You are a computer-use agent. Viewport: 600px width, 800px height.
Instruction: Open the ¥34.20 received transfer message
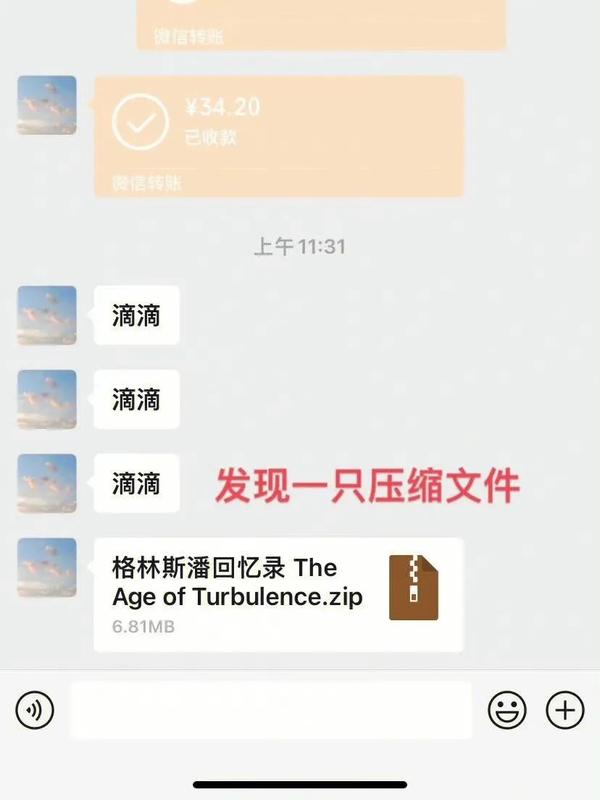pos(278,135)
